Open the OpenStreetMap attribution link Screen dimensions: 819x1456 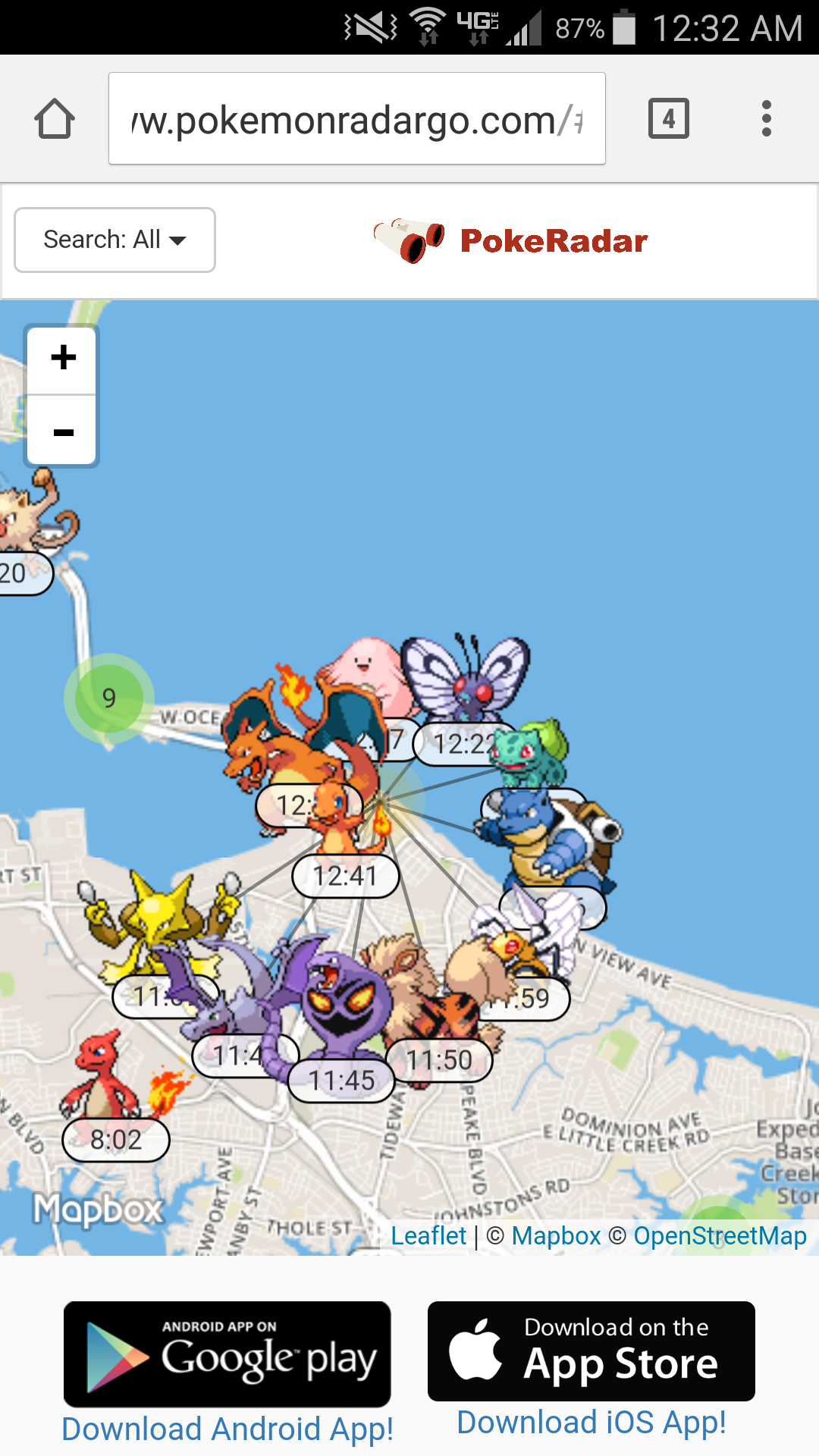tap(720, 1235)
